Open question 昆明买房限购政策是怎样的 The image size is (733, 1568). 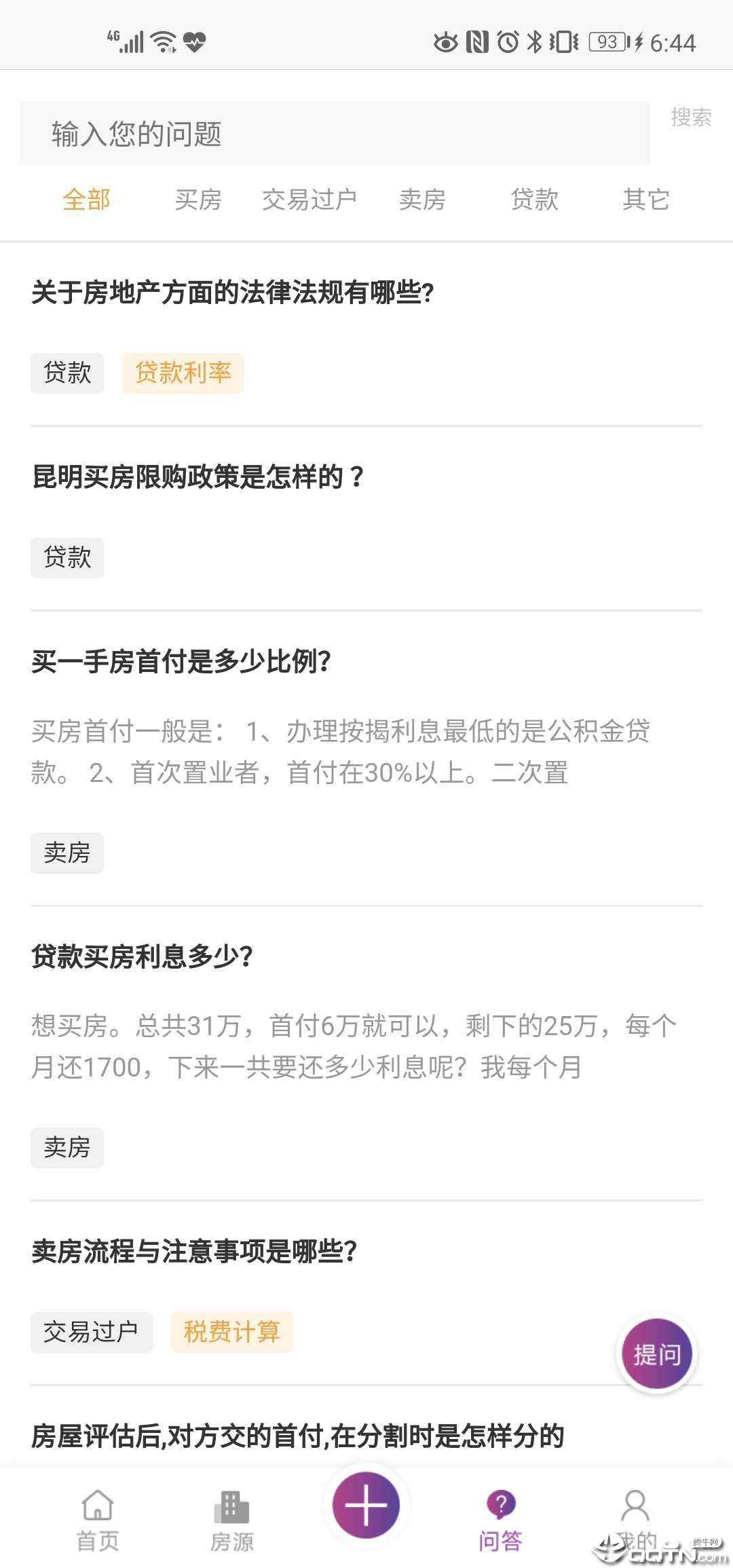(x=198, y=477)
